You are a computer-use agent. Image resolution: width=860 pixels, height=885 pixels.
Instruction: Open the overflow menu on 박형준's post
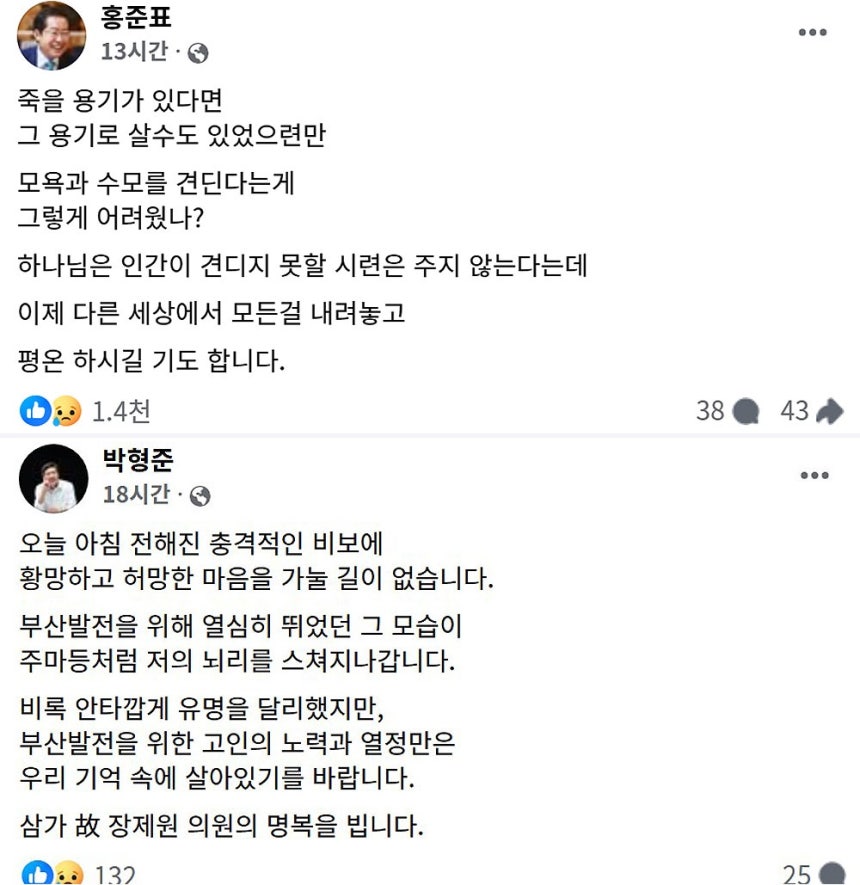pyautogui.click(x=813, y=475)
